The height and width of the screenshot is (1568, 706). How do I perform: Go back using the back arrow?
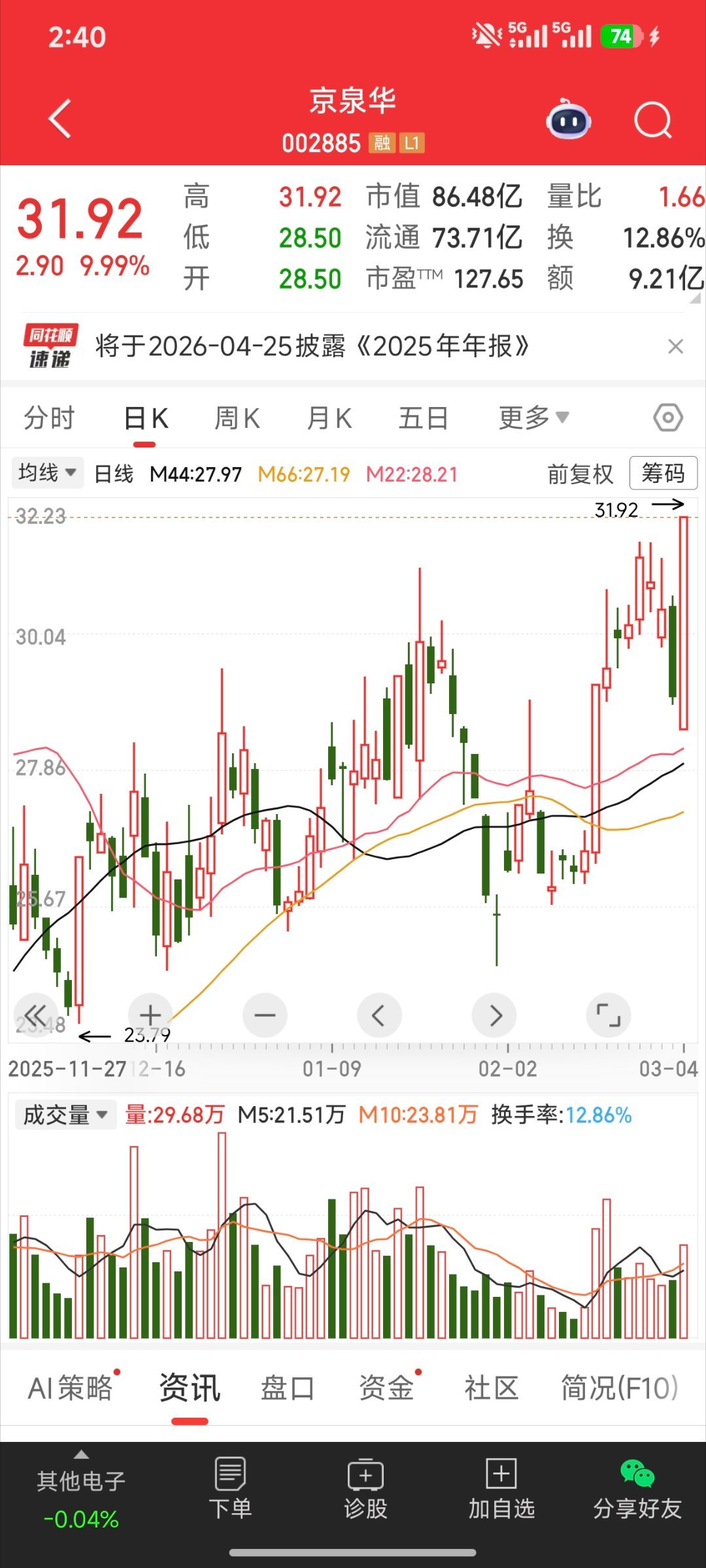60,119
